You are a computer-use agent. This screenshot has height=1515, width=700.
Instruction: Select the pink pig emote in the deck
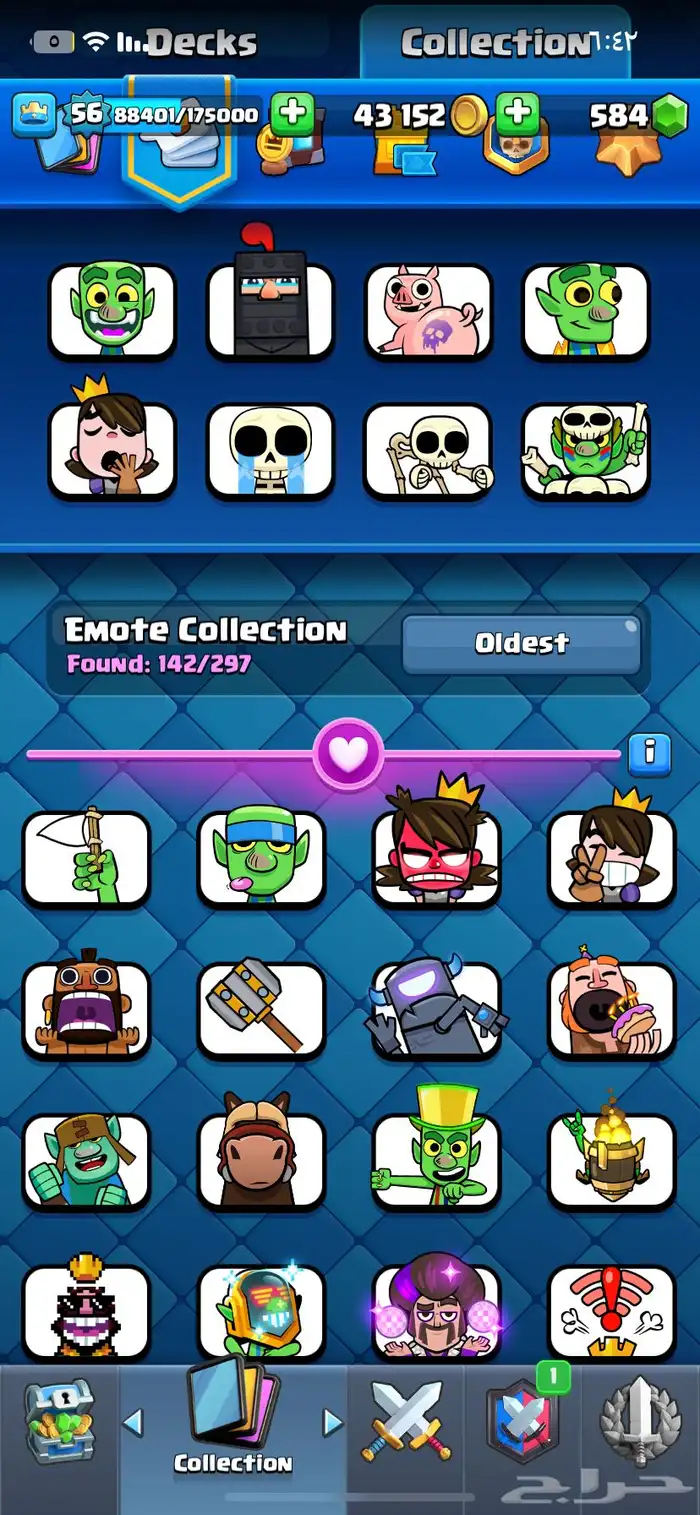pos(428,311)
